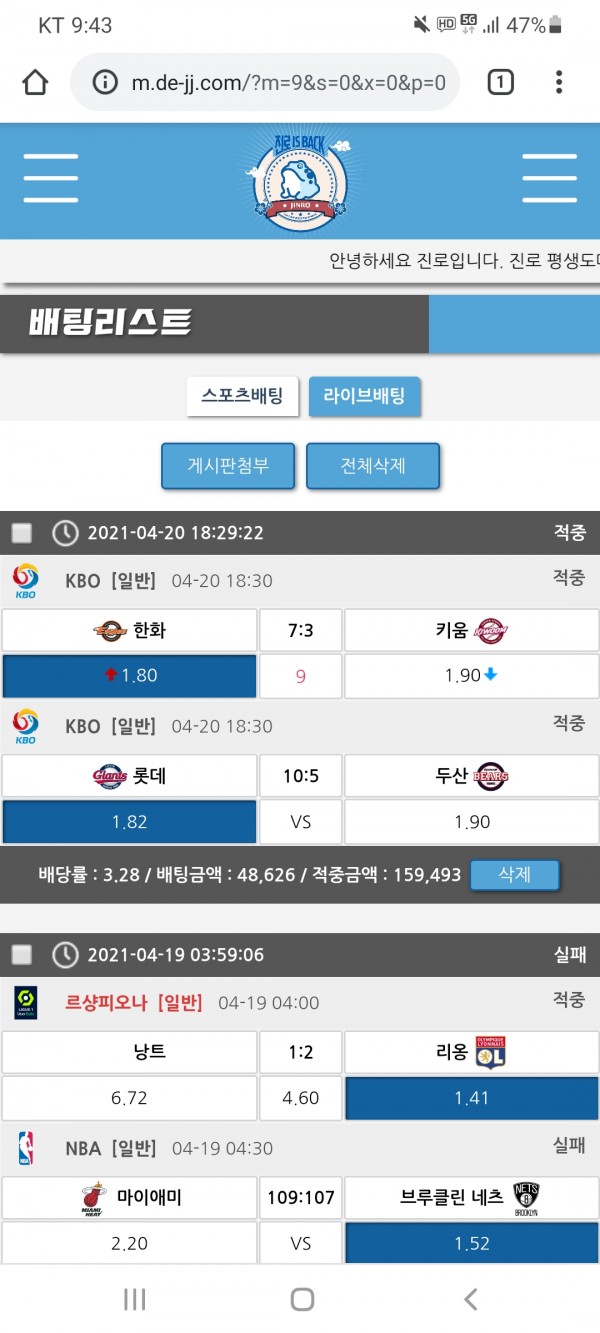Check the box for 2021-04-19 bet

click(22, 955)
